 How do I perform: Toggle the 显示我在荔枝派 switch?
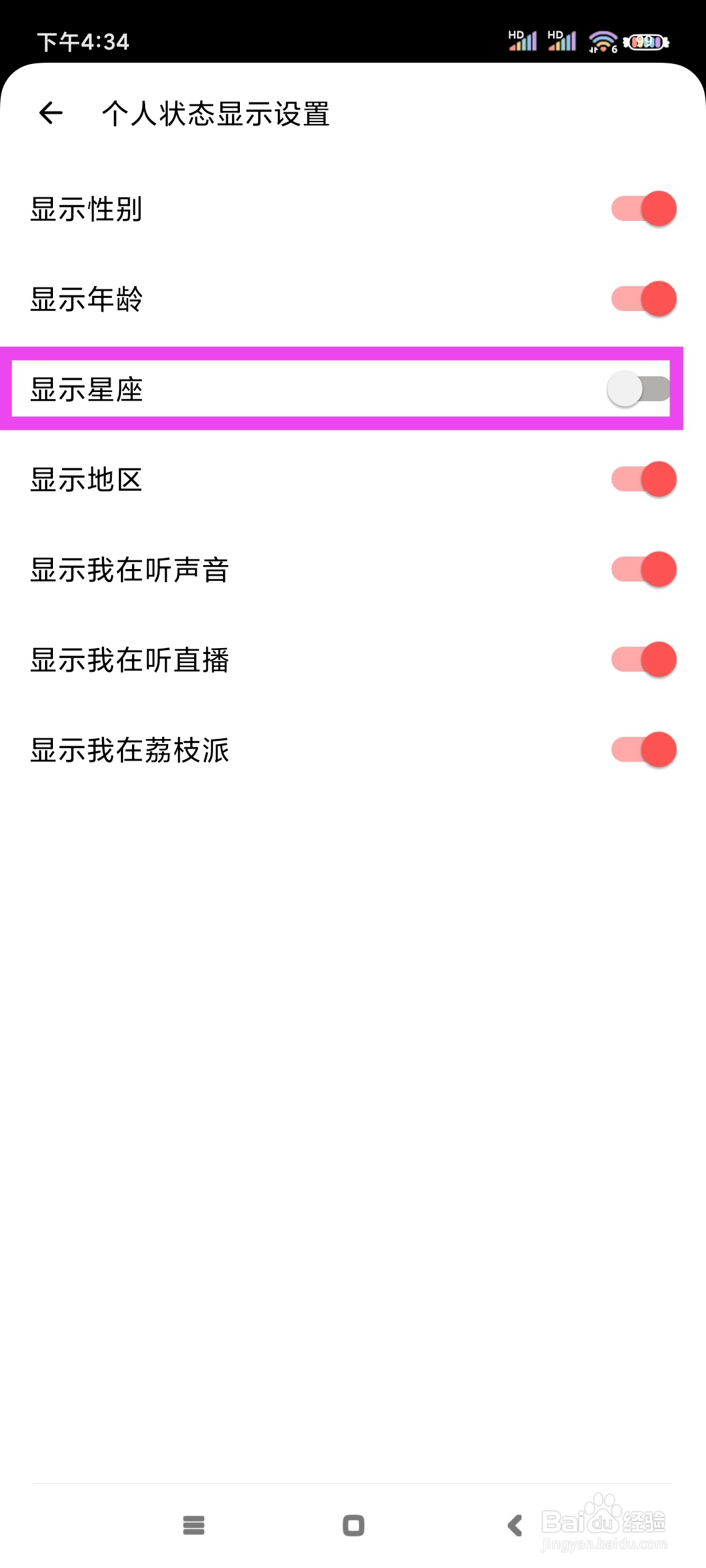641,750
